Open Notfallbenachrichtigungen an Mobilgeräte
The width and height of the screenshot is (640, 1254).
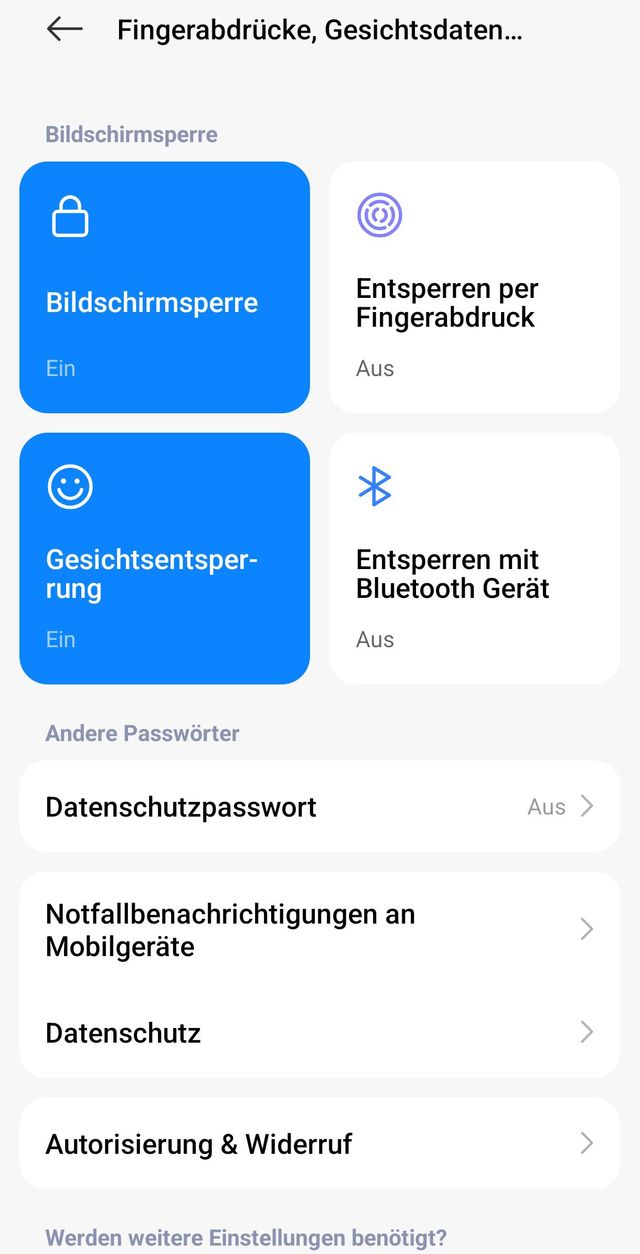coord(320,929)
